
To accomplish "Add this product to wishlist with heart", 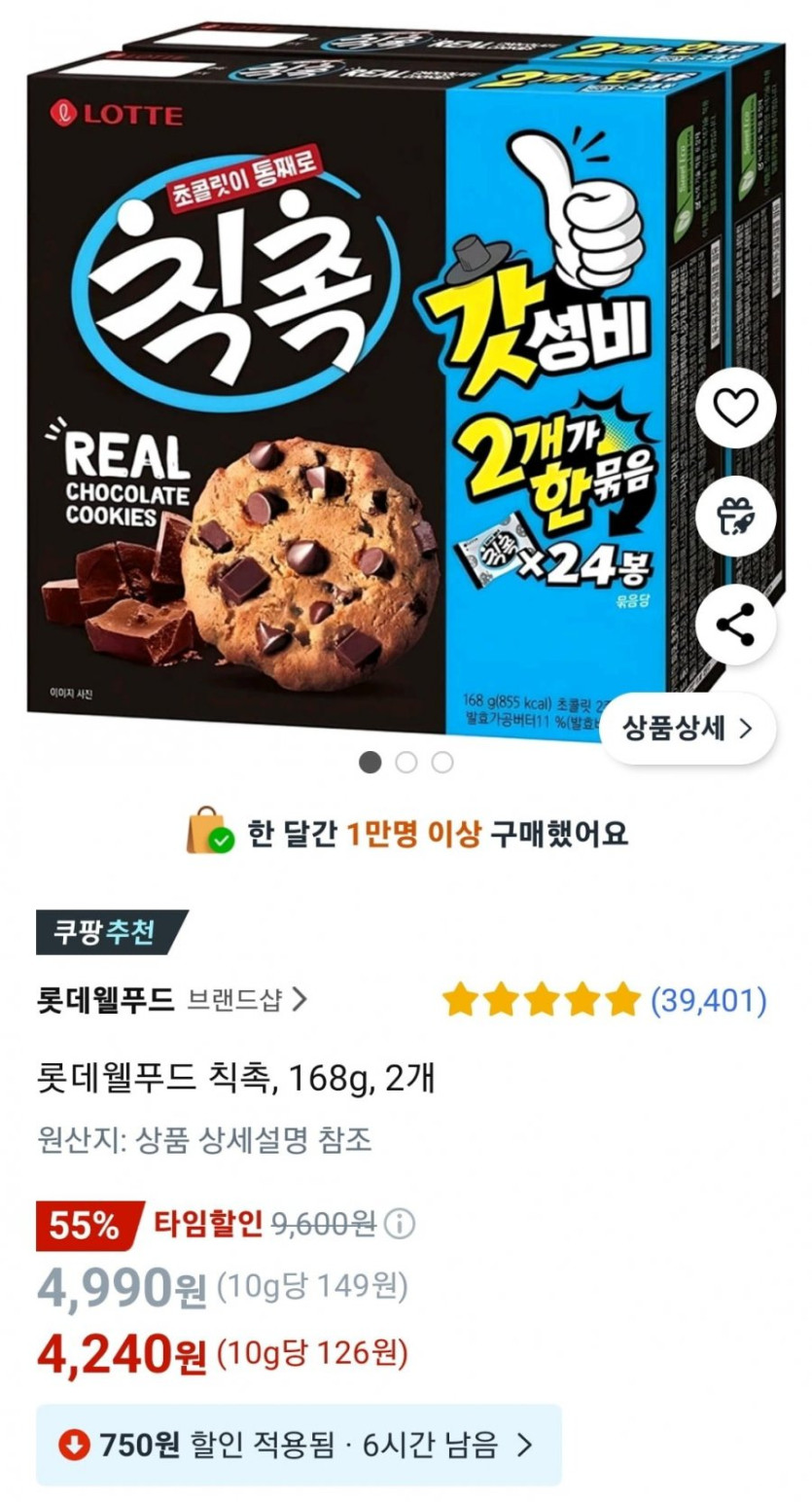I will point(735,410).
